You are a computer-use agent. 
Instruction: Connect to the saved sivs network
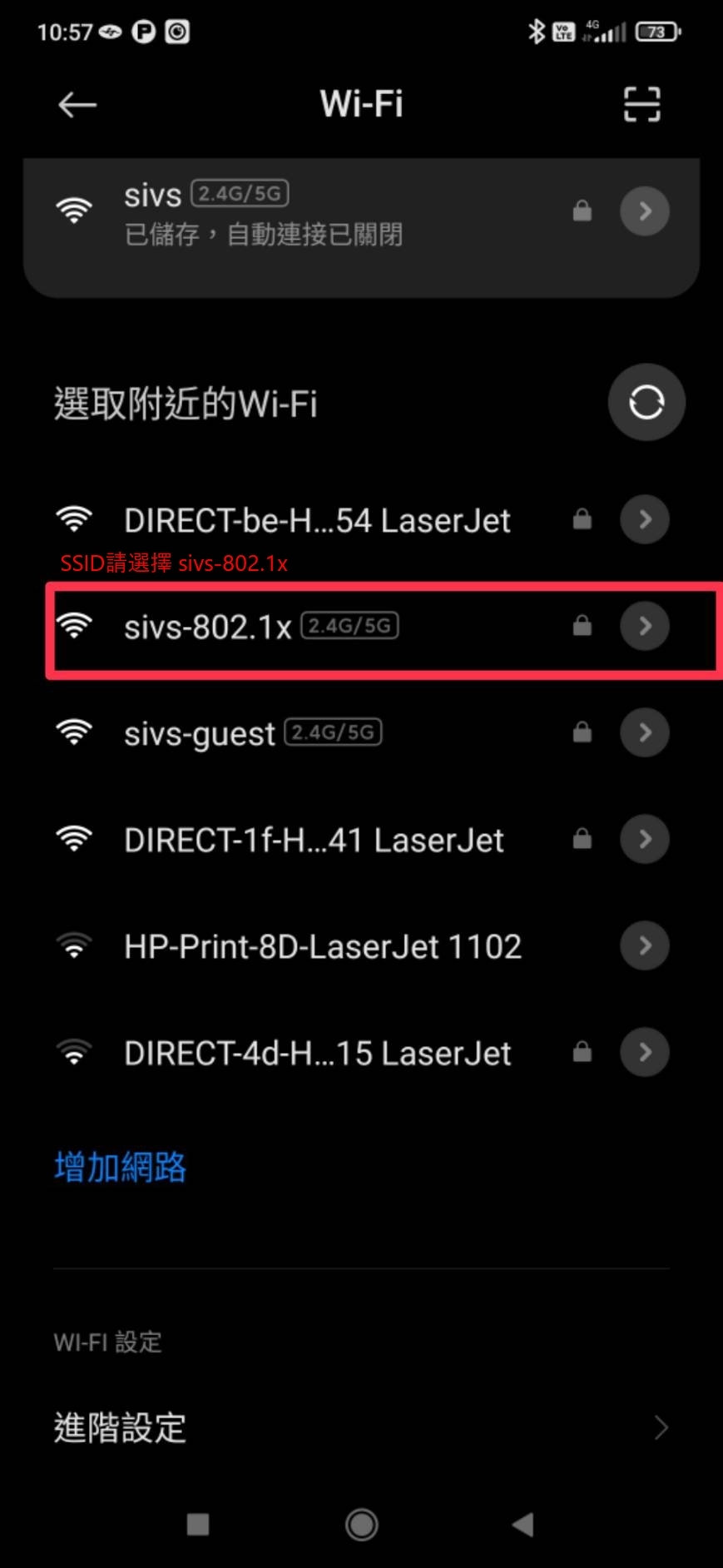click(x=361, y=212)
